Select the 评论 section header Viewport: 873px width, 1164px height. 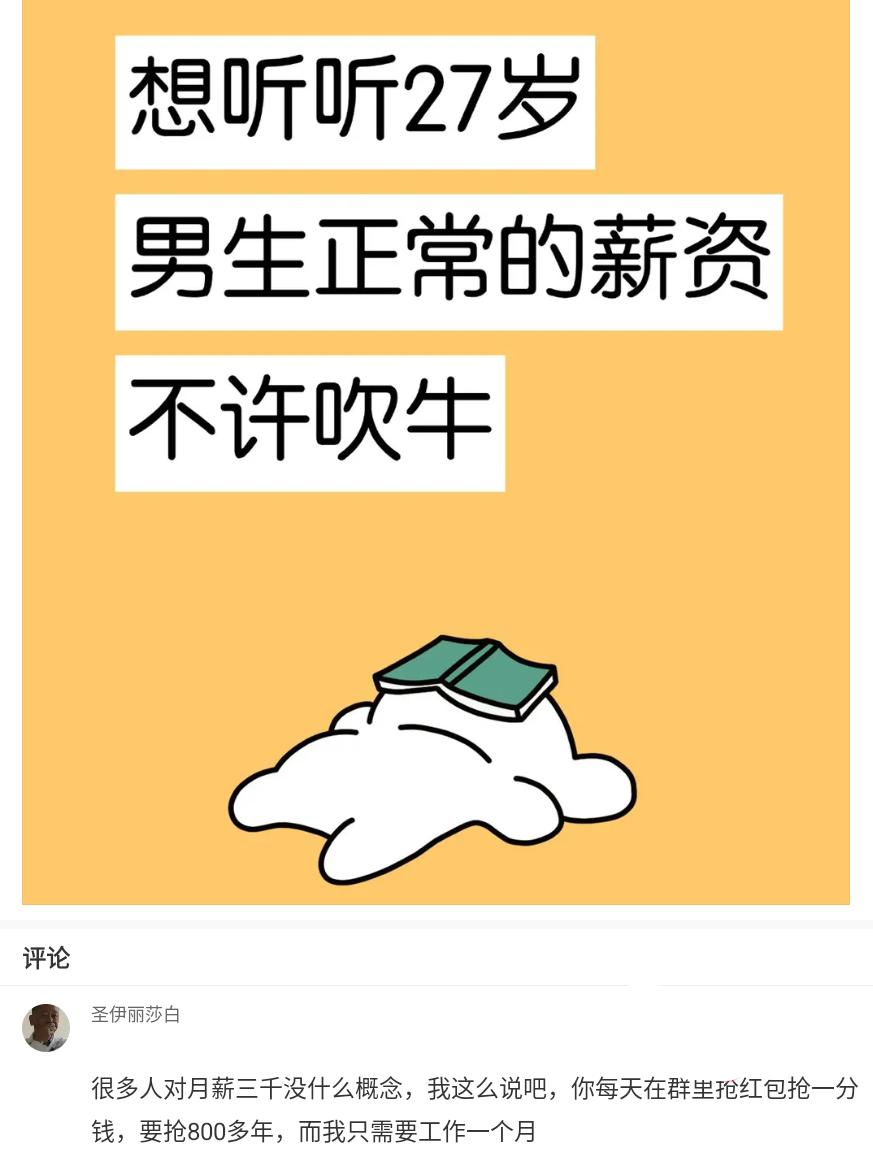(x=43, y=959)
